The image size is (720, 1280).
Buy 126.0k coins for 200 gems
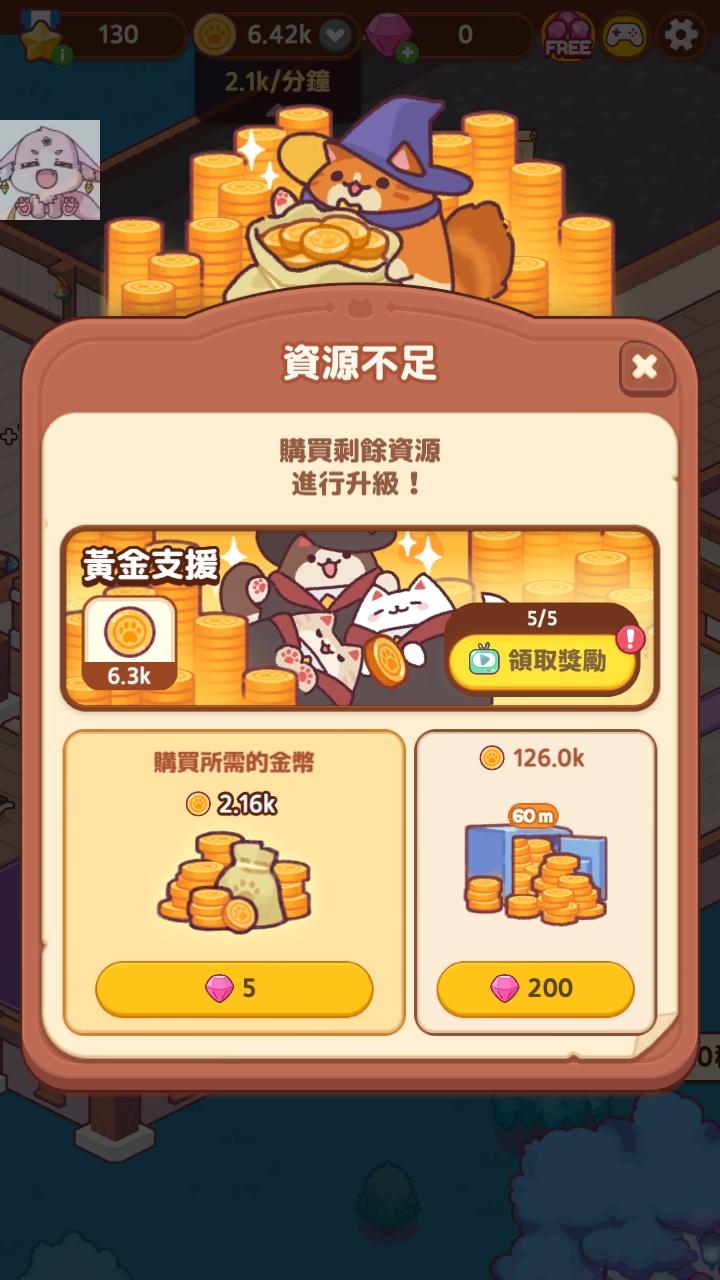pyautogui.click(x=535, y=989)
